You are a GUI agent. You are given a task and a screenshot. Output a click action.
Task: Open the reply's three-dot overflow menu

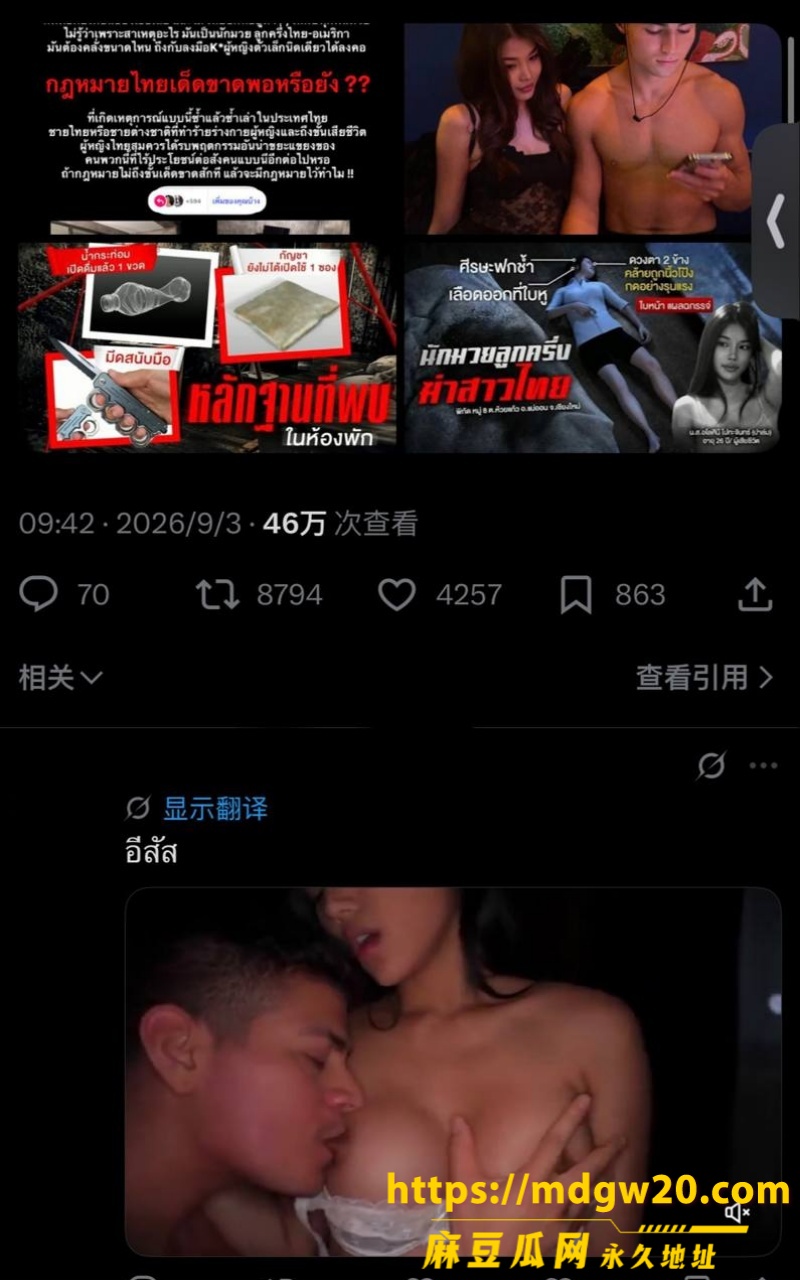point(763,766)
